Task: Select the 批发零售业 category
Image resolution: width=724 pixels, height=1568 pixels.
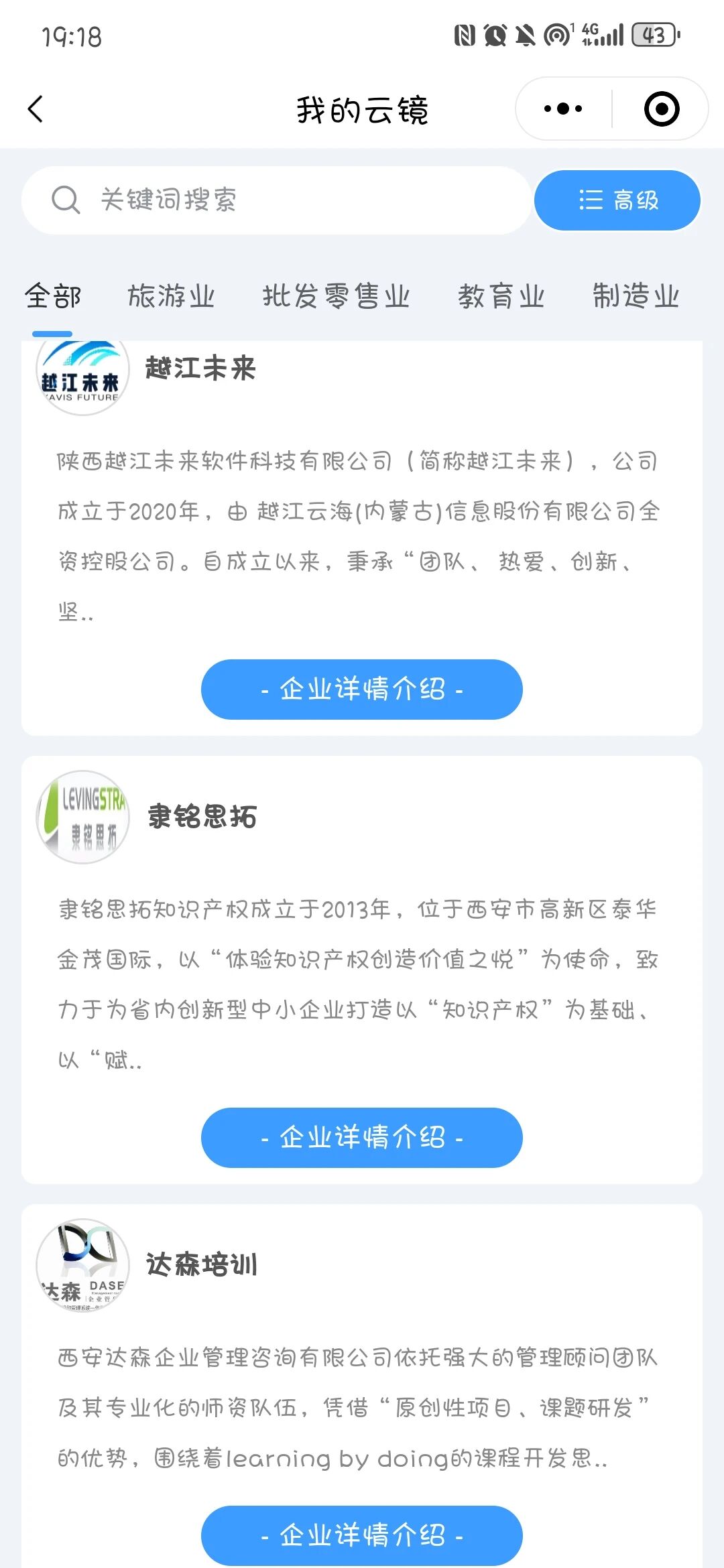Action: pos(338,296)
